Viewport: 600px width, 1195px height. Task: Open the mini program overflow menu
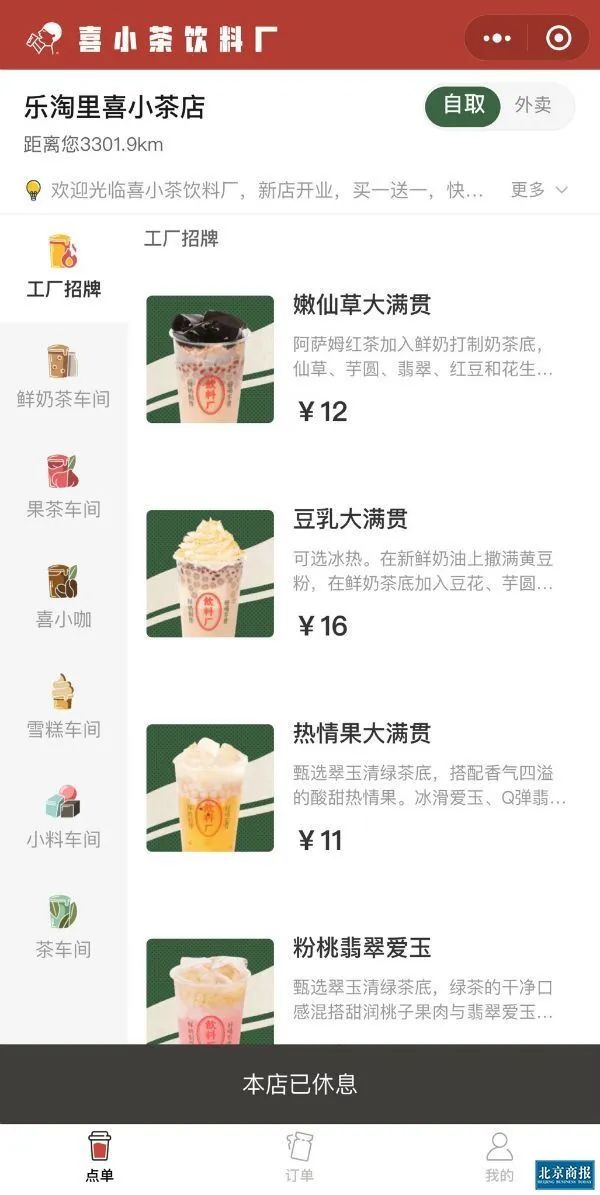[x=497, y=38]
